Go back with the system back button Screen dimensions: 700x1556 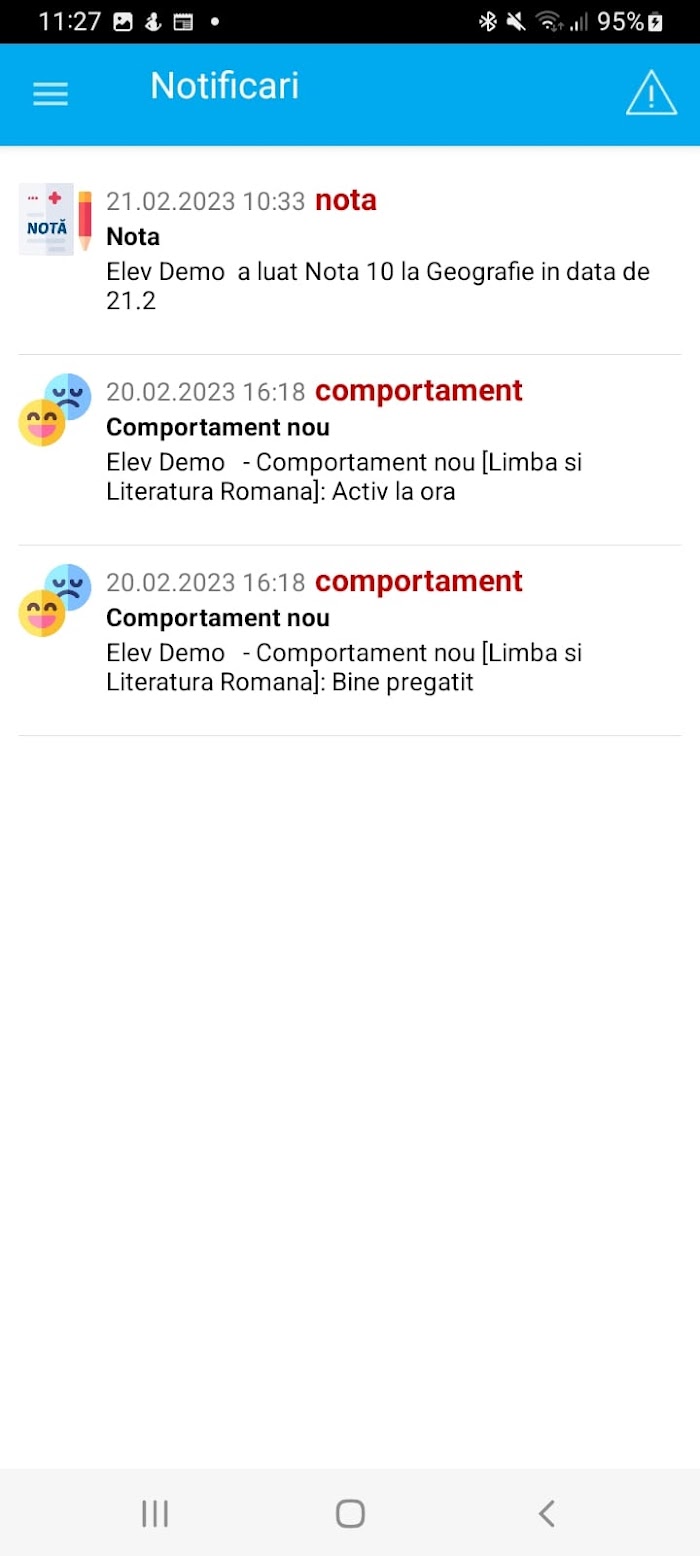pyautogui.click(x=546, y=1513)
